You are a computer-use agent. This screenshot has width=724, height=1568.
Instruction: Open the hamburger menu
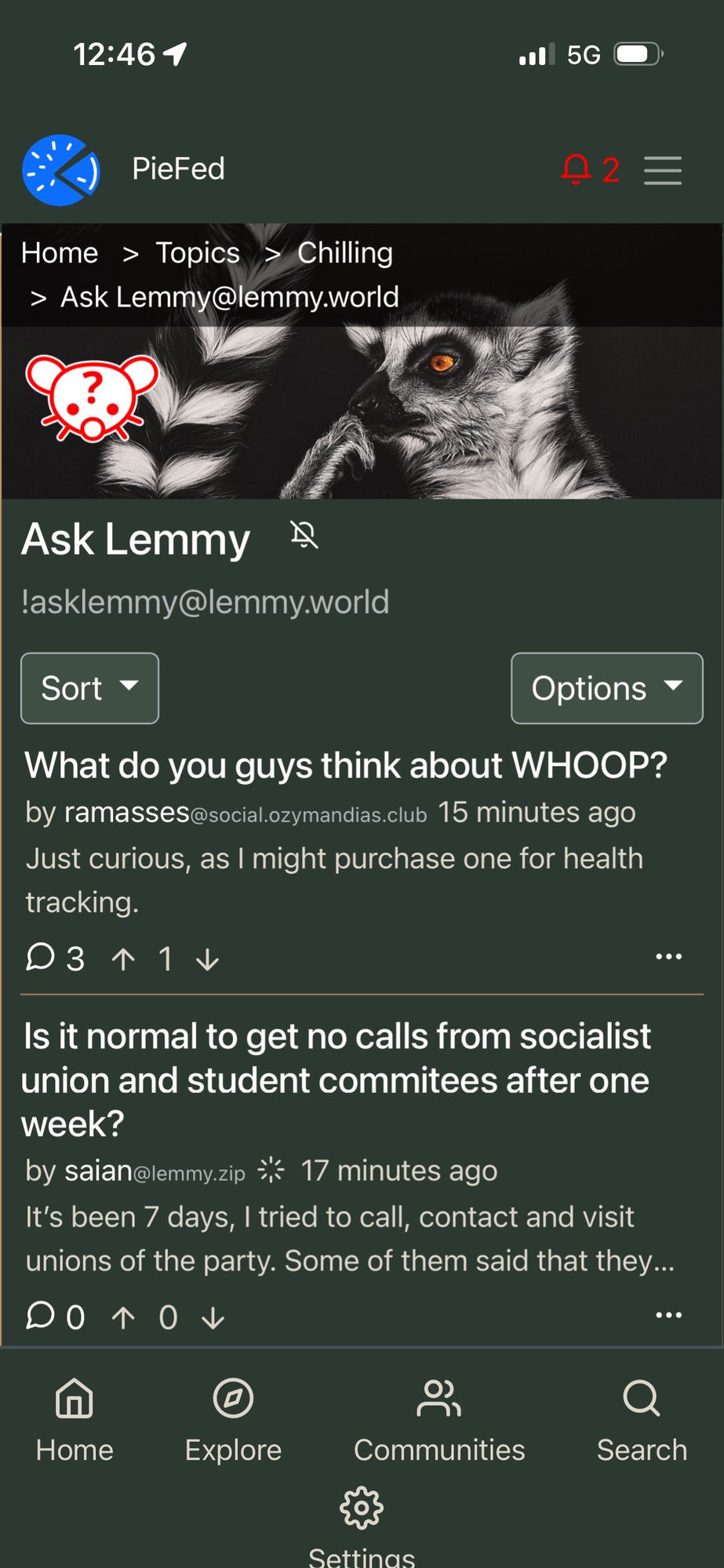tap(663, 170)
